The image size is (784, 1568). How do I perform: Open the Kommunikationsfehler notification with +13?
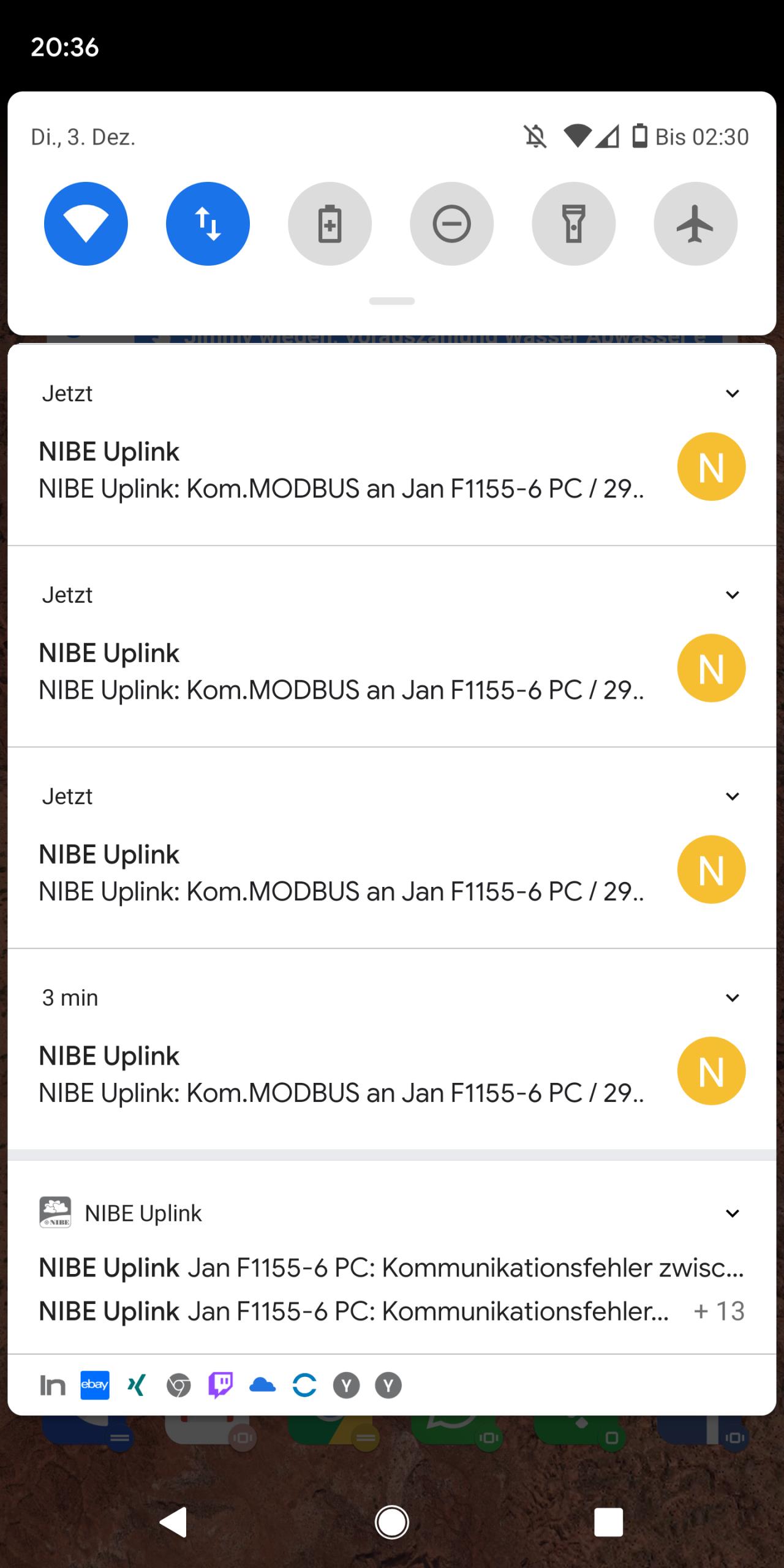coord(392,1311)
